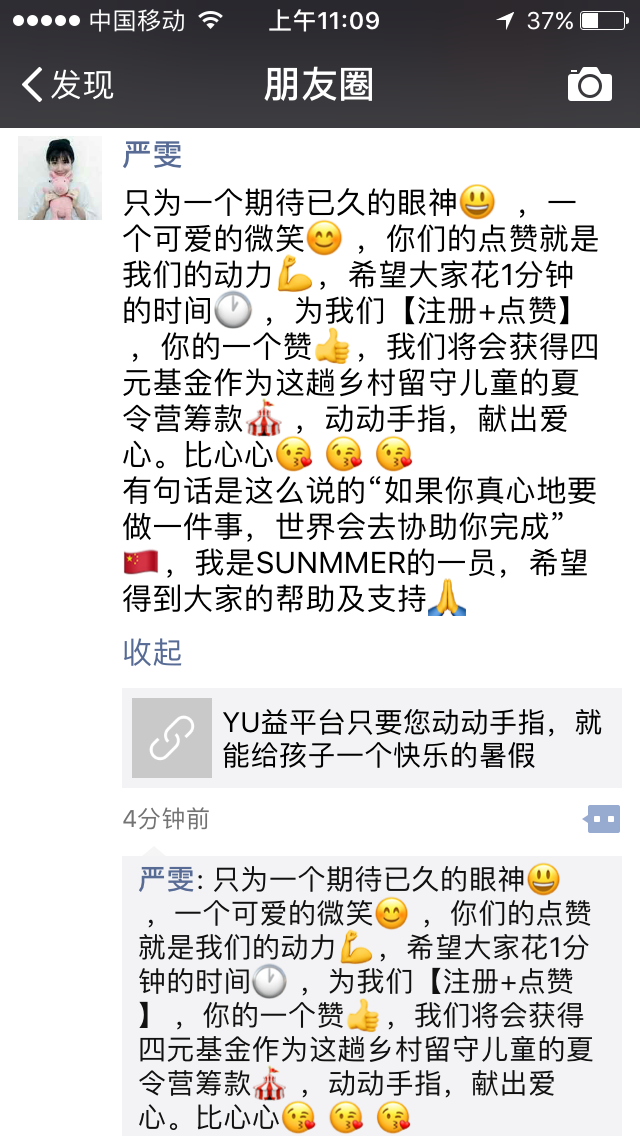Collapse the post text with 收起
The width and height of the screenshot is (640, 1136).
click(x=152, y=652)
